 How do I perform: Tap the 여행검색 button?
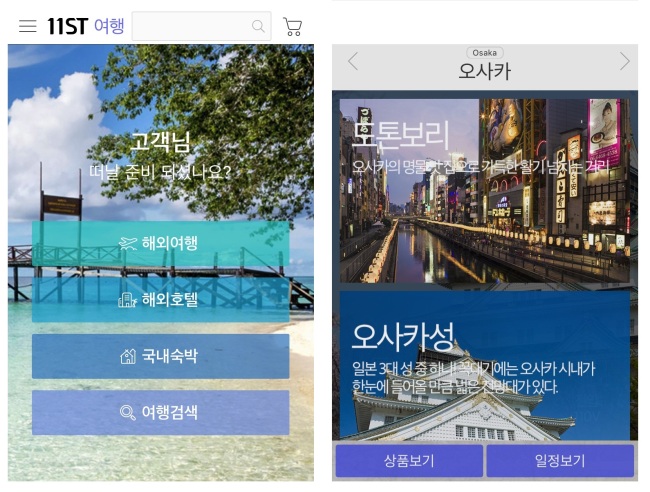(x=161, y=412)
